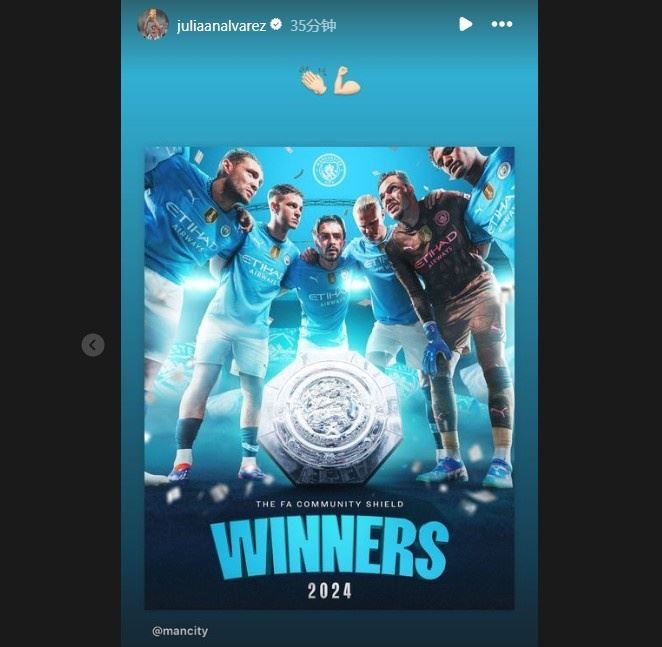
Task: Open juliaanalvarez profile avatar
Action: click(x=153, y=24)
